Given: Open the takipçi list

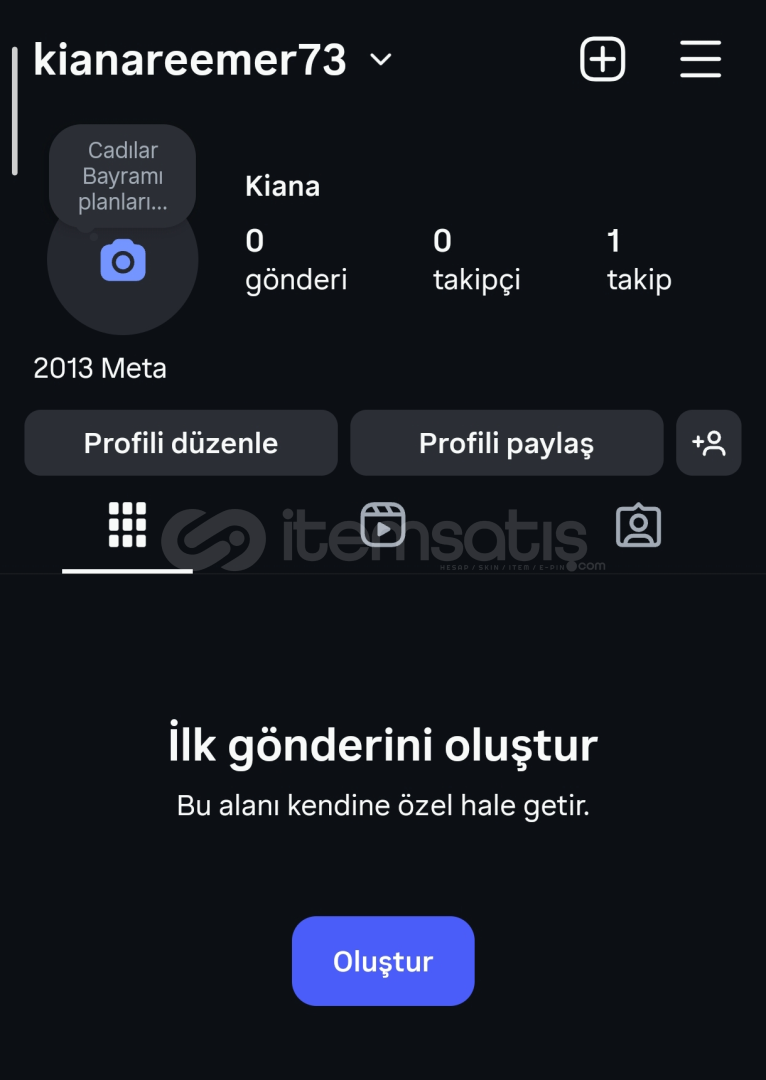Looking at the screenshot, I should (476, 259).
